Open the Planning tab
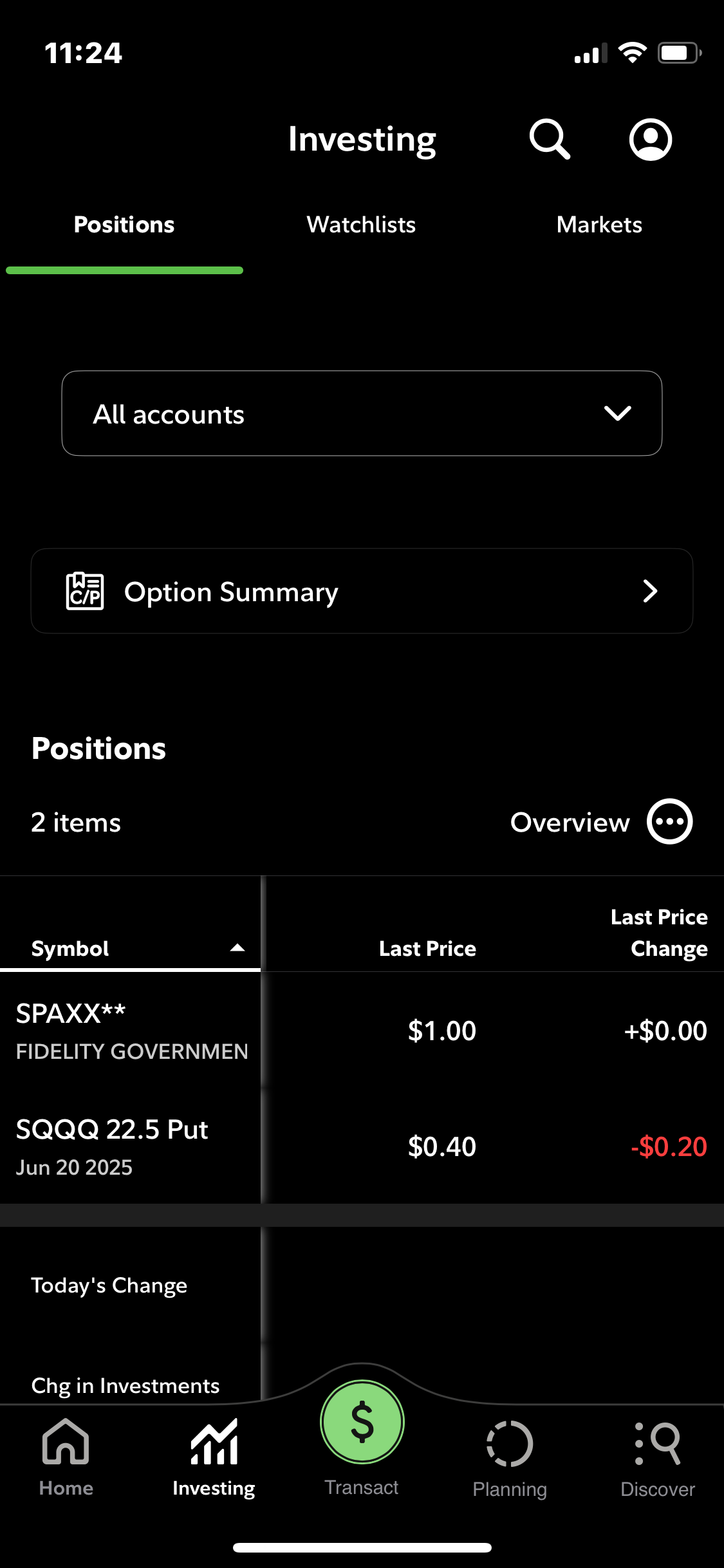The width and height of the screenshot is (724, 1568). point(510,1458)
